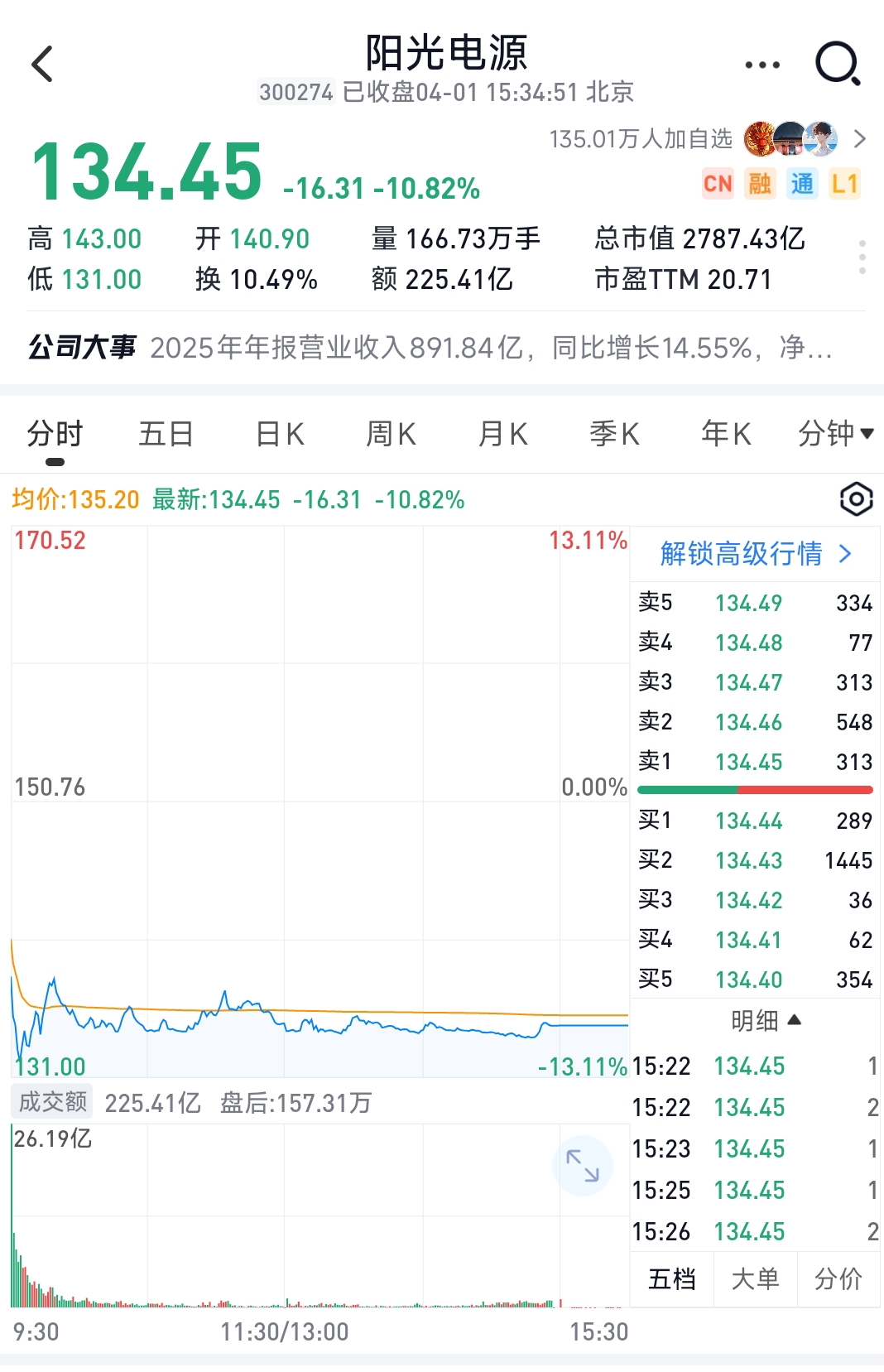Viewport: 884px width, 1372px height.
Task: Switch to 年K chart view
Action: [x=725, y=434]
